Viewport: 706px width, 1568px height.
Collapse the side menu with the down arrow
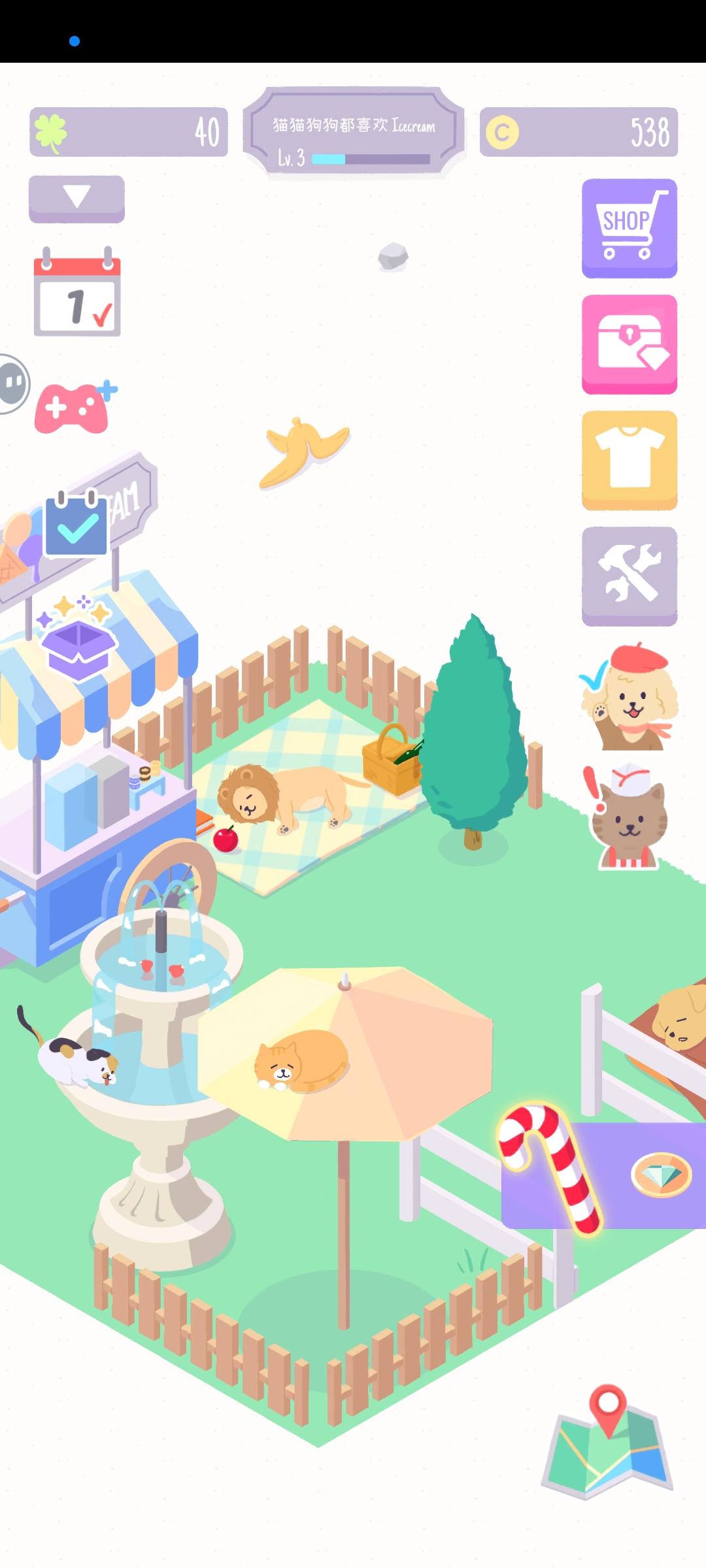pos(76,199)
